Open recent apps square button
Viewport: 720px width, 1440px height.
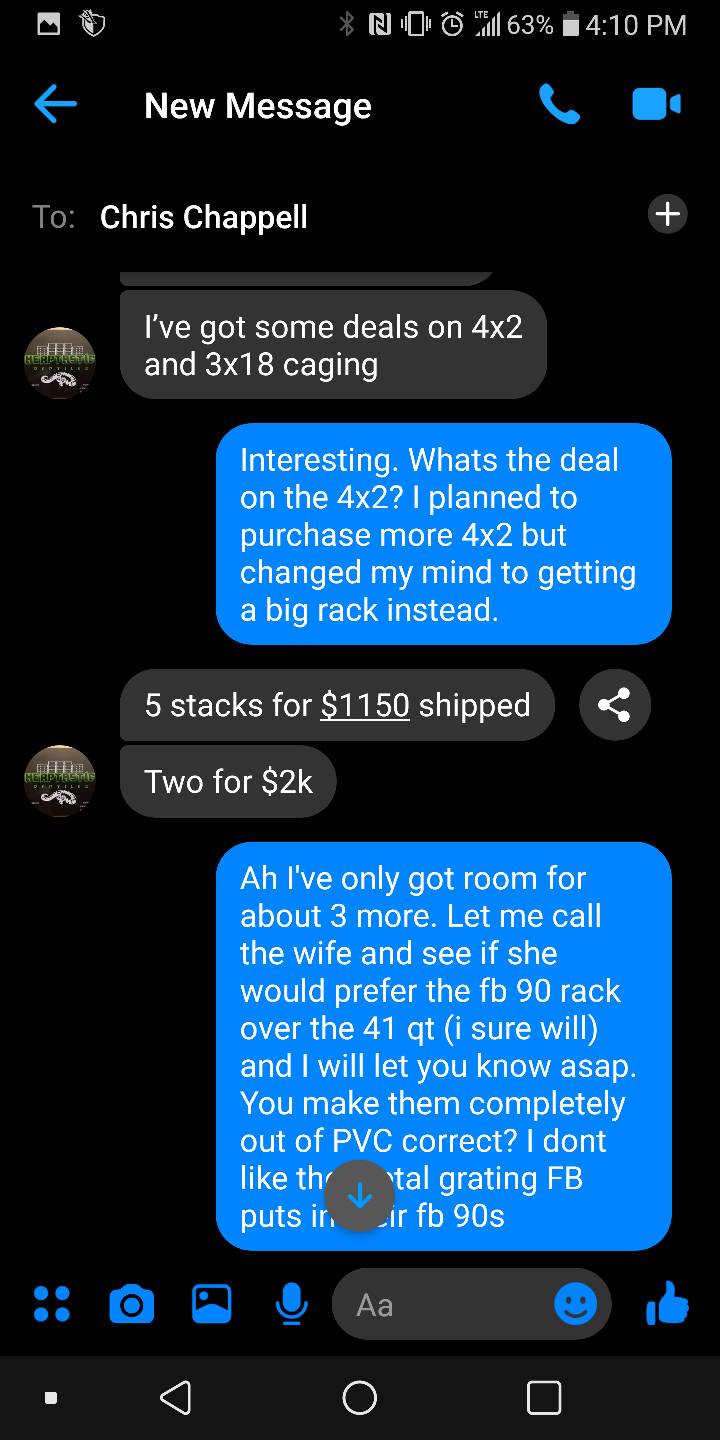click(543, 1397)
